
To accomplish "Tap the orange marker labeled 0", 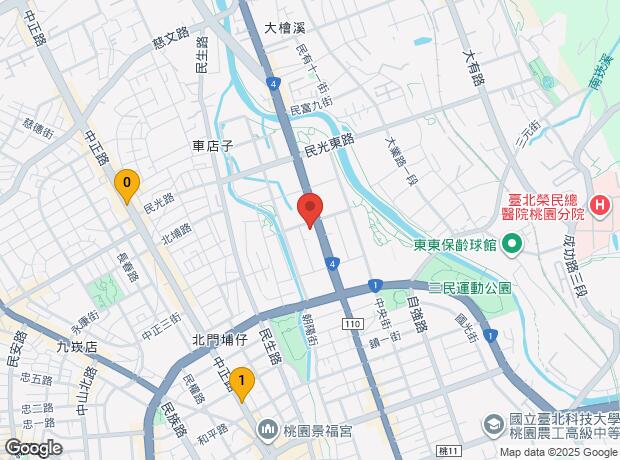I will (x=126, y=185).
